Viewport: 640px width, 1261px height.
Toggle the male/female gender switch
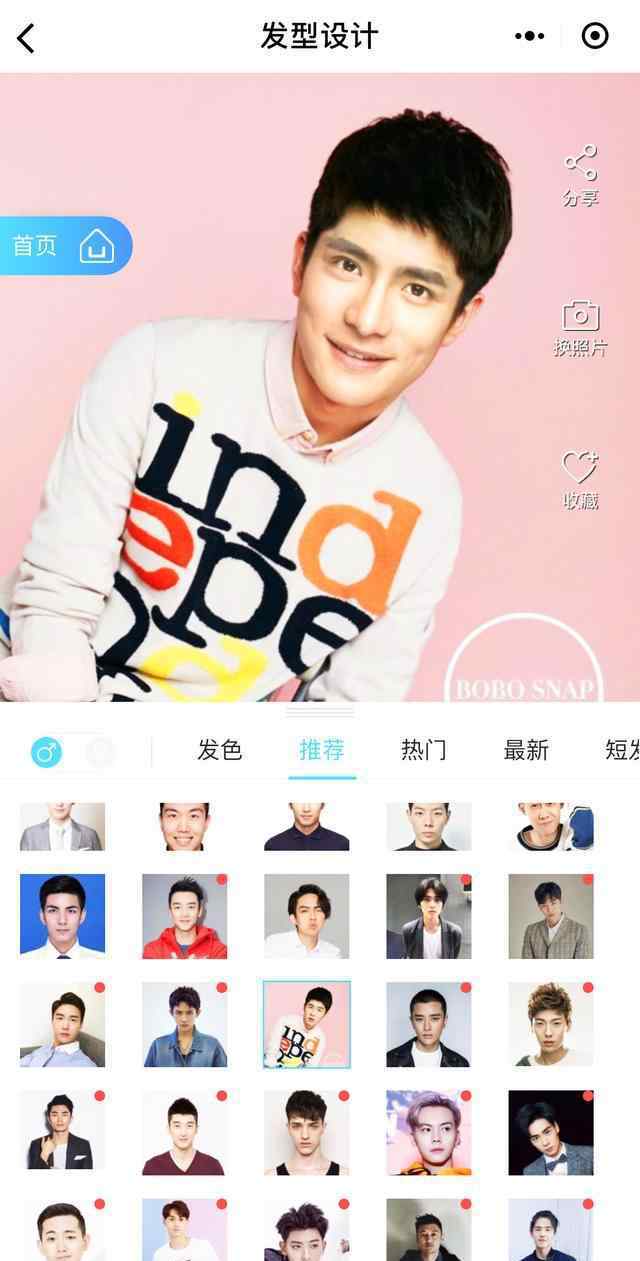tap(73, 752)
